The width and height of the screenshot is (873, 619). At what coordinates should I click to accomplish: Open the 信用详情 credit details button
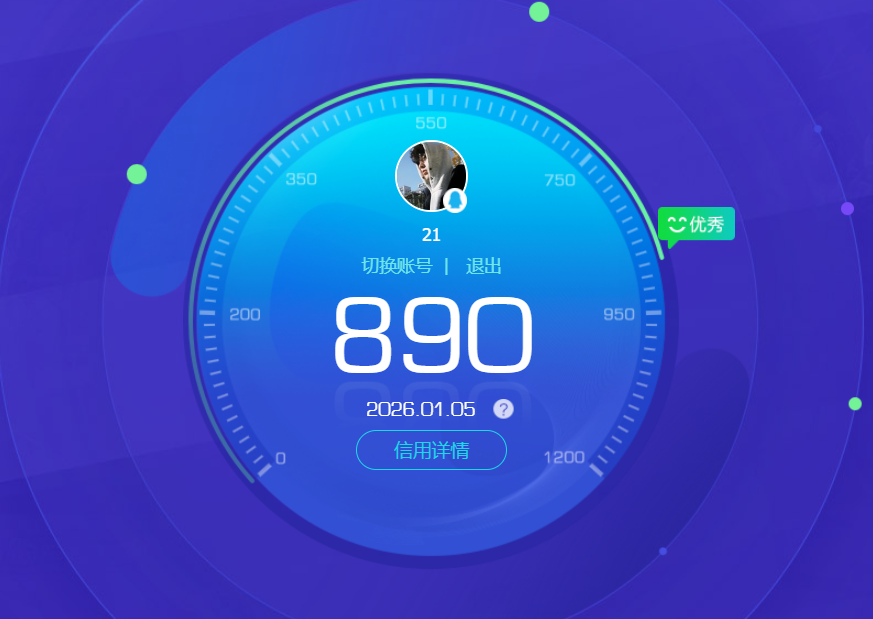pos(431,450)
